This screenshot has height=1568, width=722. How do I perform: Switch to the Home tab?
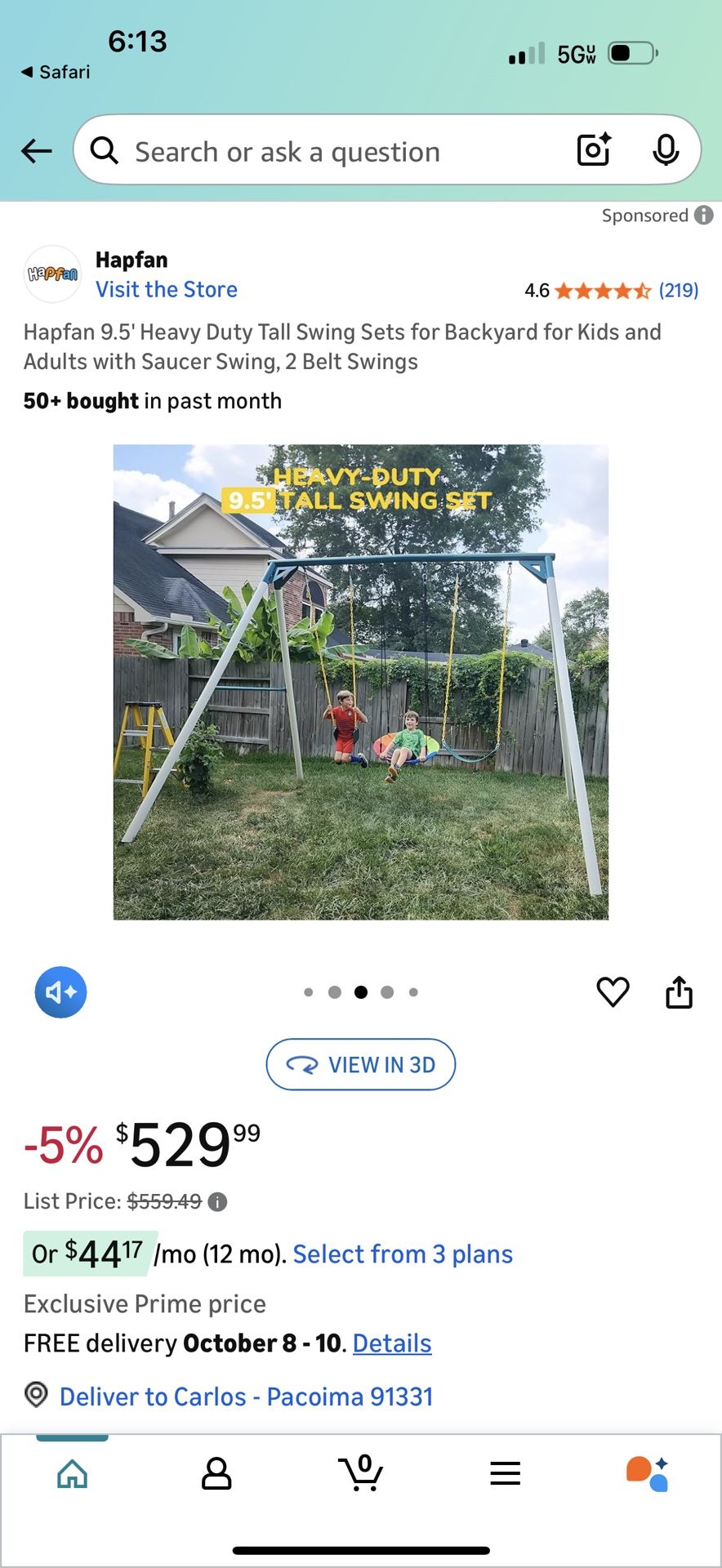point(72,1474)
